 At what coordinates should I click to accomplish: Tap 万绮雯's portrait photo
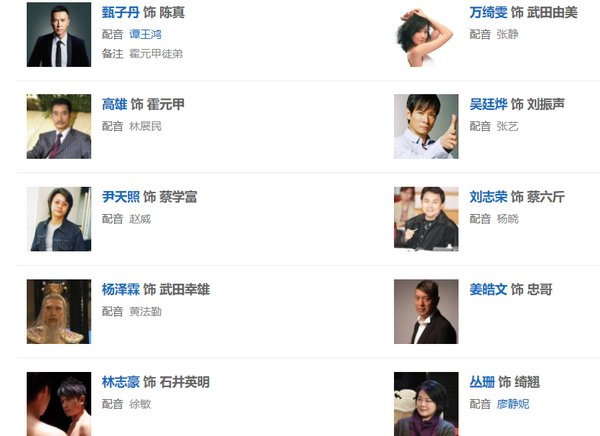pyautogui.click(x=426, y=35)
